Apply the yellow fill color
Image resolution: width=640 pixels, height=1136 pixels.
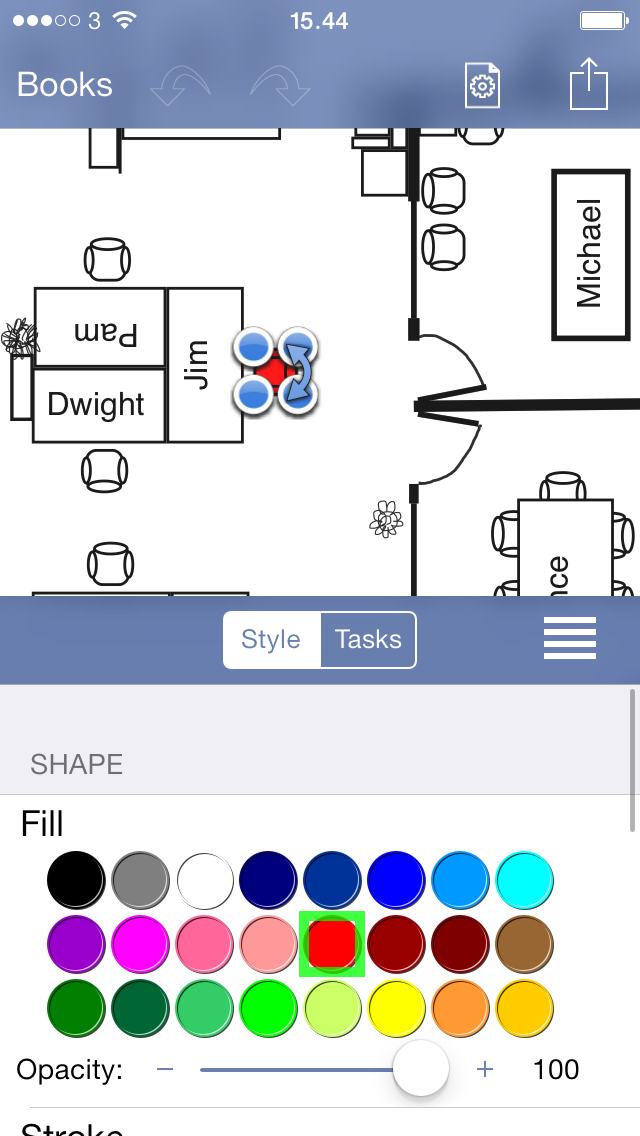396,1008
